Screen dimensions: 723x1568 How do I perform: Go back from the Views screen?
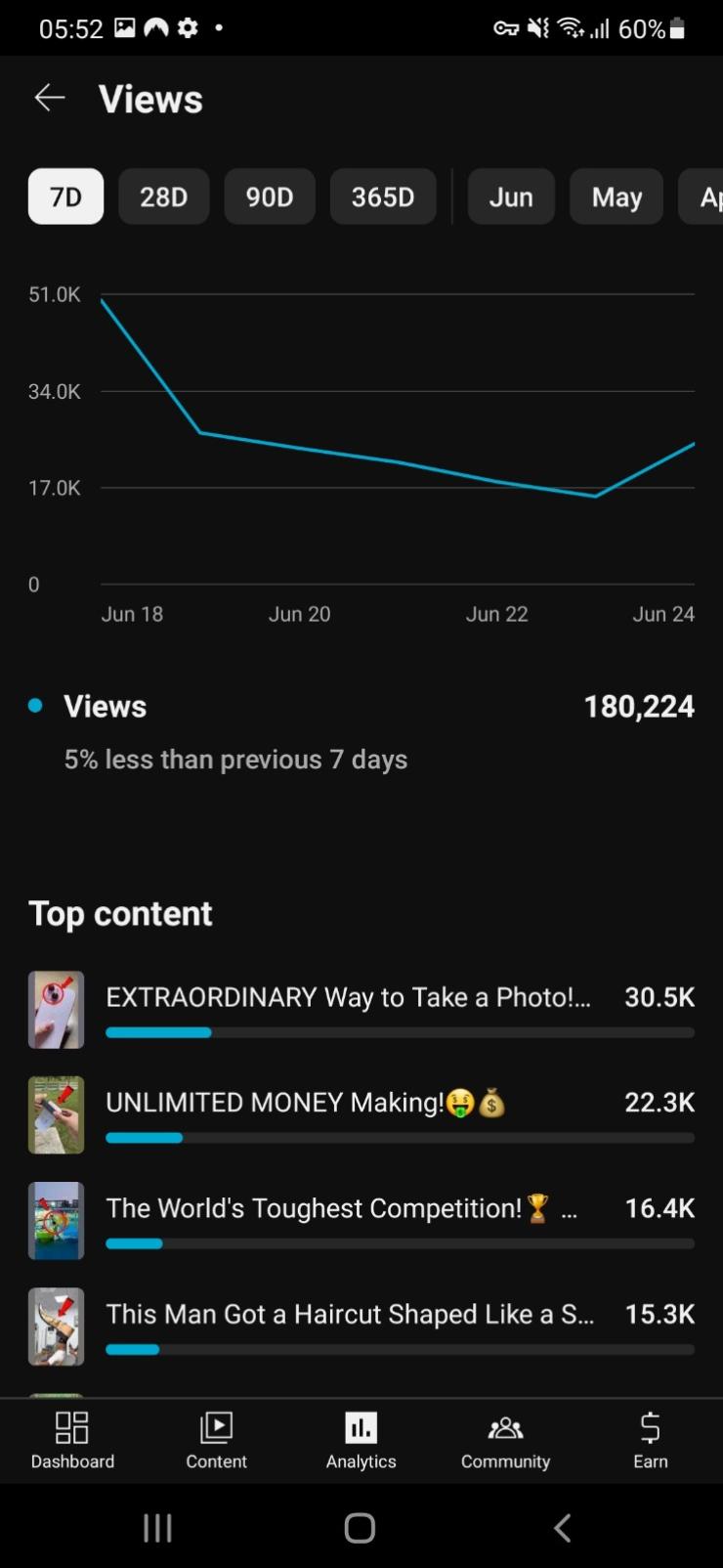(50, 98)
